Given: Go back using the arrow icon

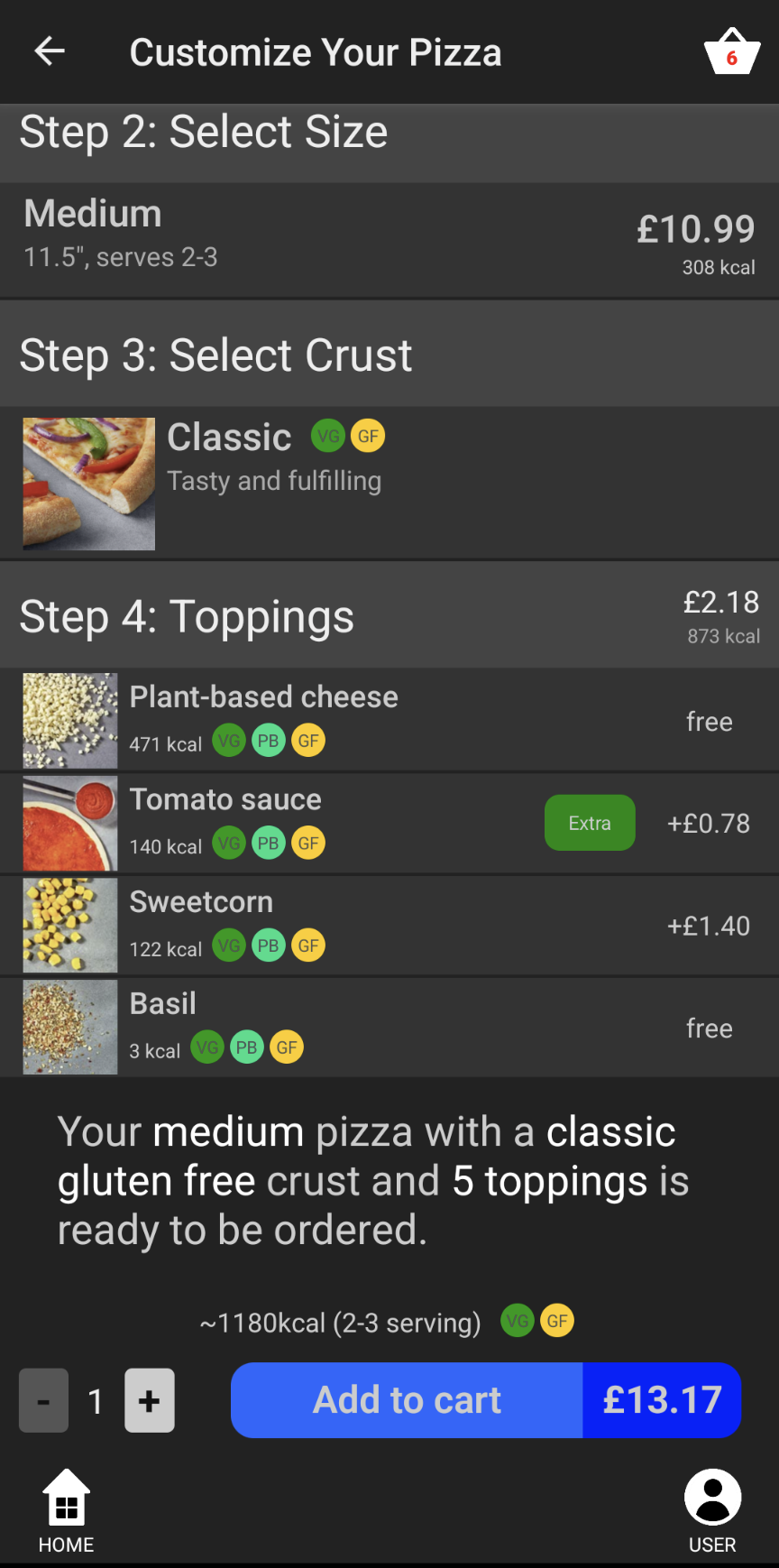Looking at the screenshot, I should pos(50,51).
